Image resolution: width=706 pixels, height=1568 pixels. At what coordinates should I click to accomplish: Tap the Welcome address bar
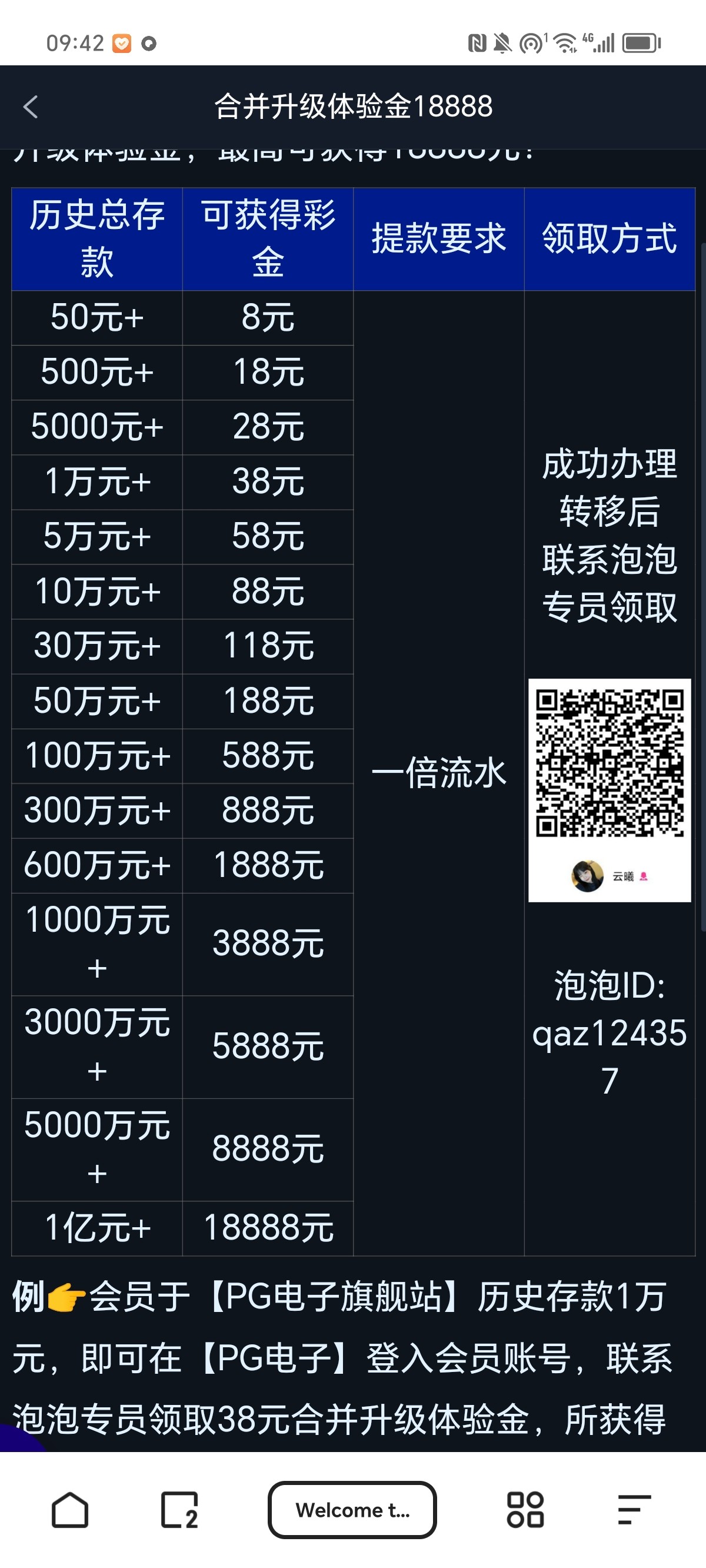coord(352,1510)
